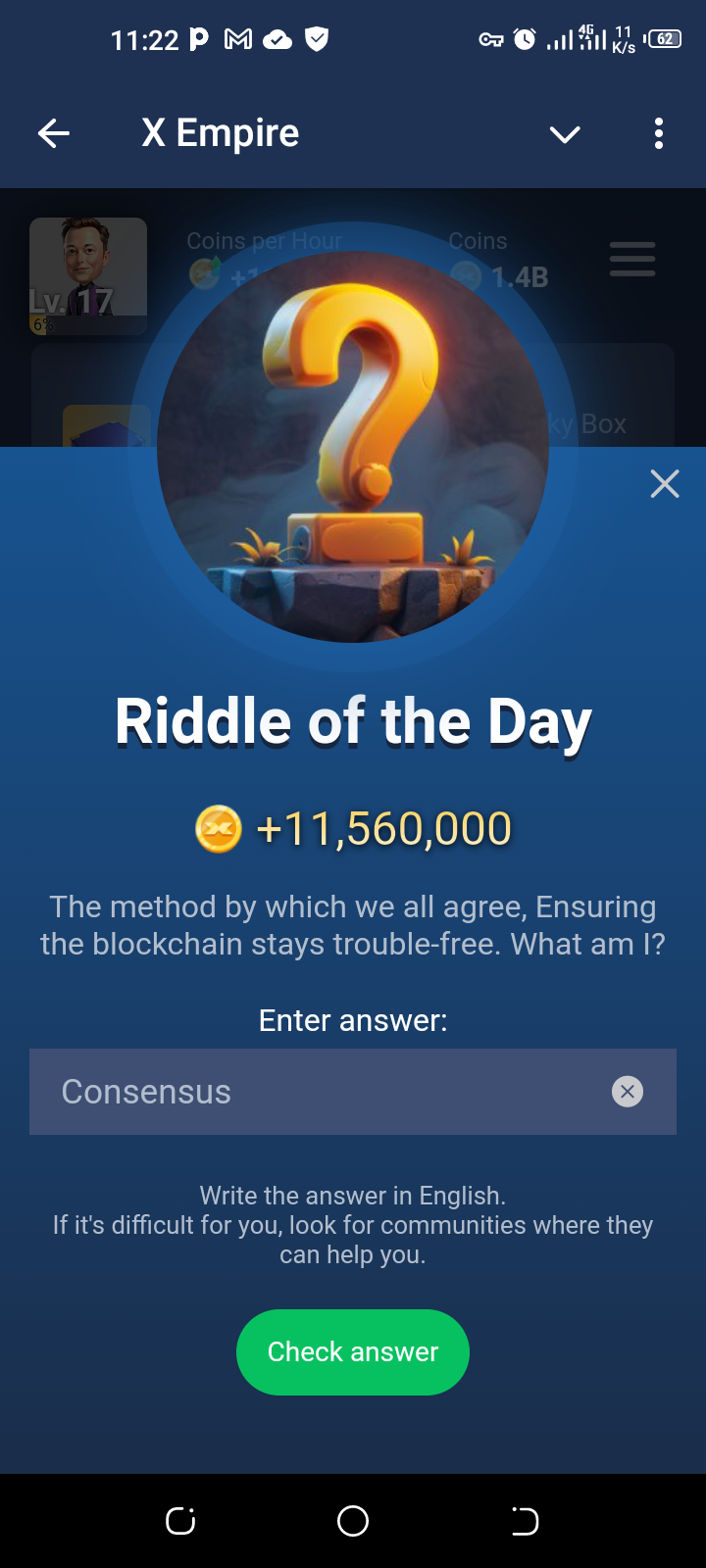
Task: Tap the Android home button
Action: [353, 1520]
